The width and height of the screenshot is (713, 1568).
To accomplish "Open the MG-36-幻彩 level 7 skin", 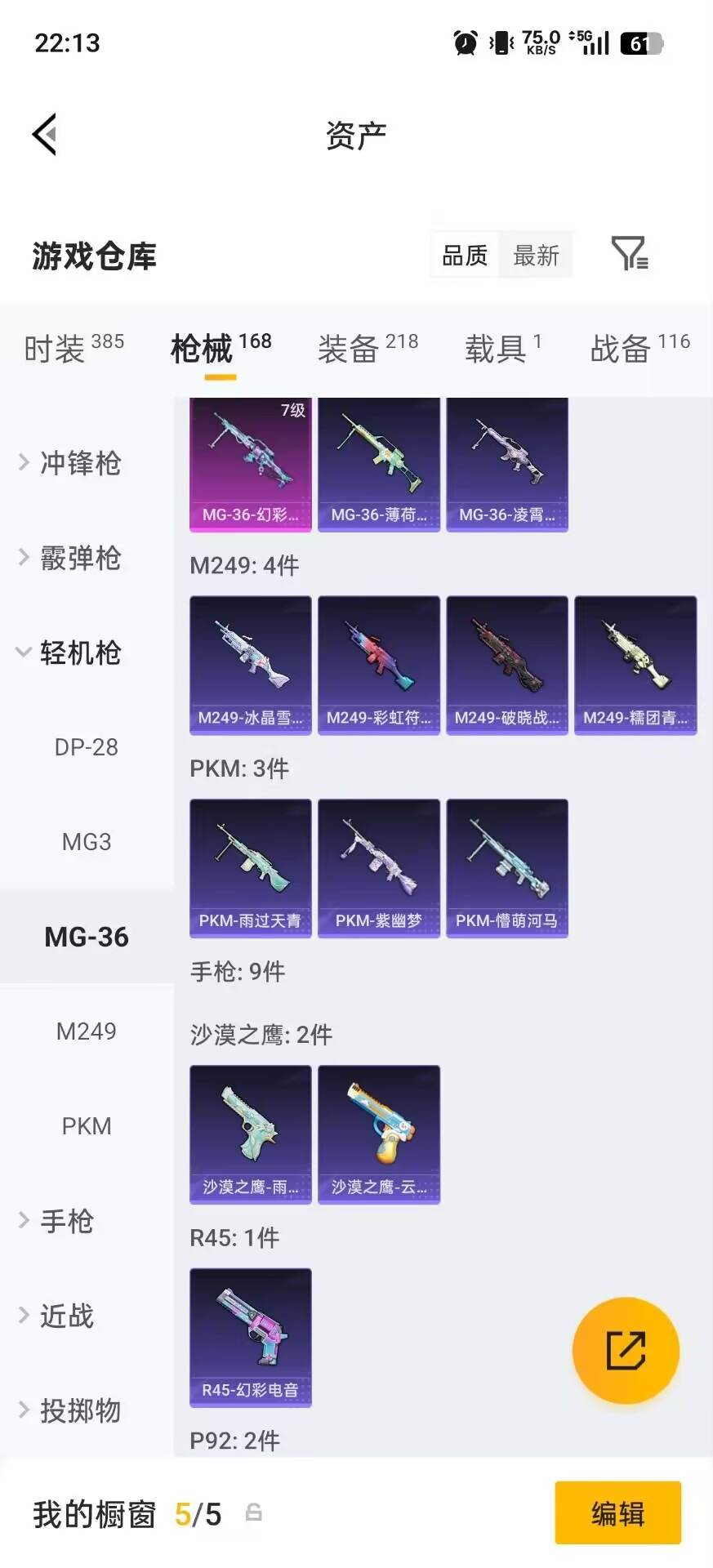I will pyautogui.click(x=251, y=464).
